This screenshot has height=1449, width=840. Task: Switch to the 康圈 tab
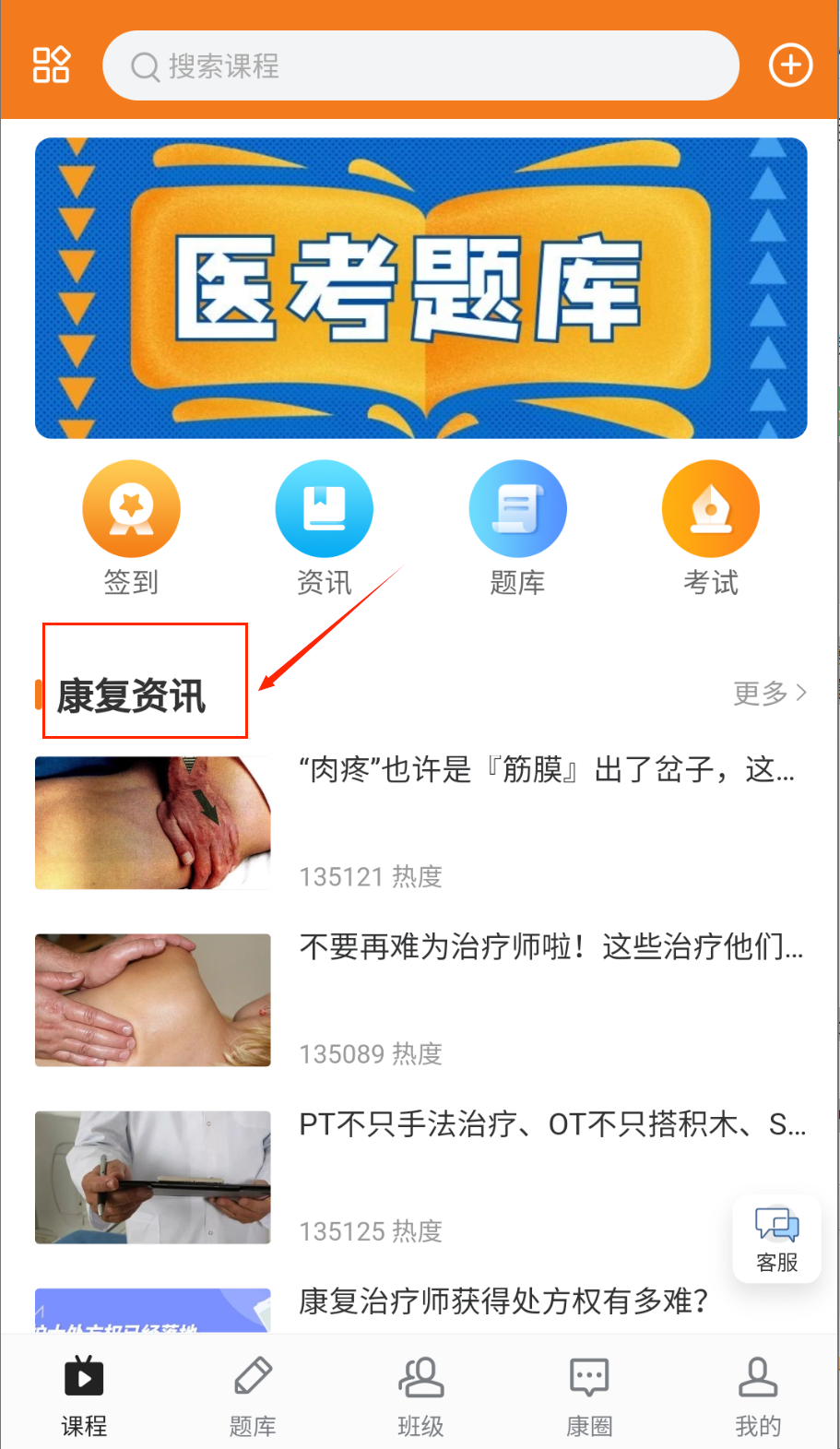tap(589, 1396)
